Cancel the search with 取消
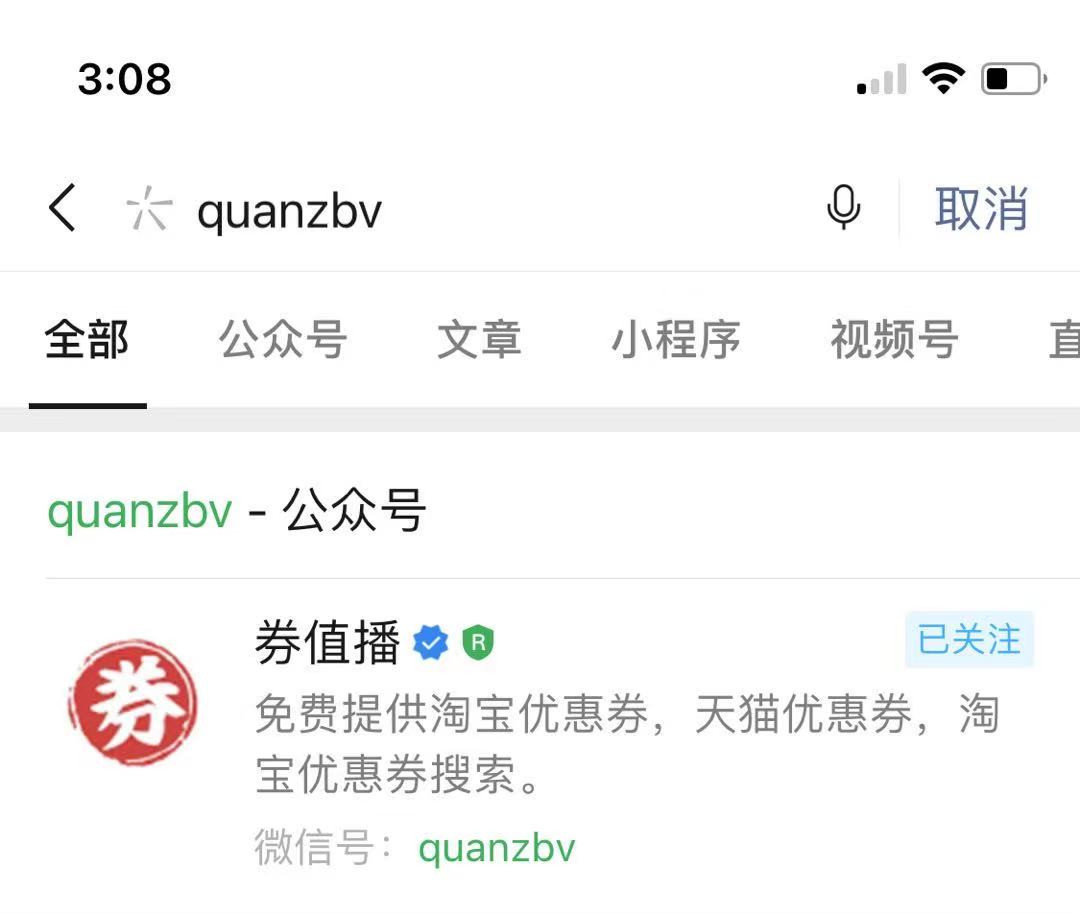The image size is (1080, 914). click(x=981, y=209)
